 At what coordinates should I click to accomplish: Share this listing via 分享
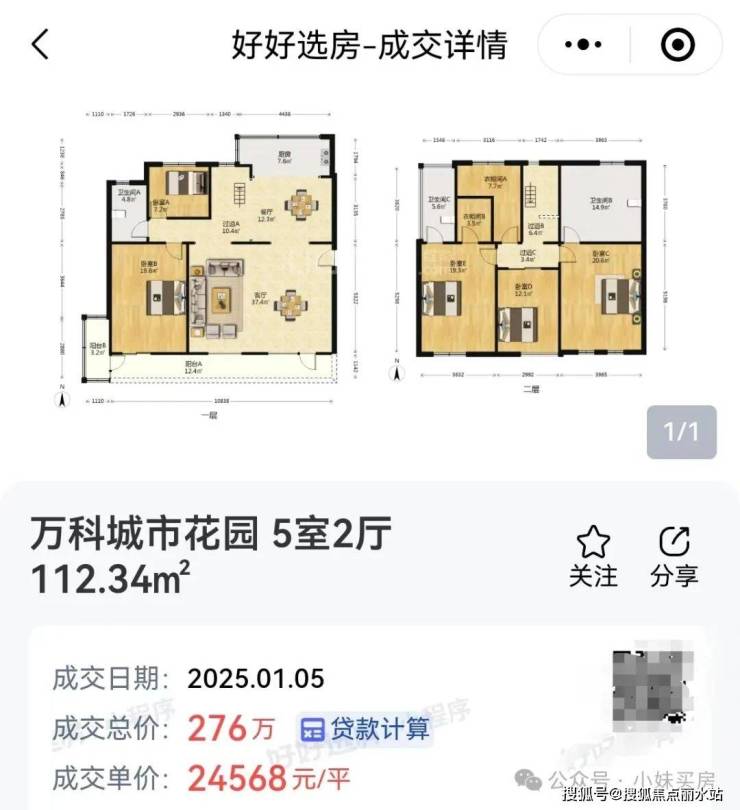point(674,557)
